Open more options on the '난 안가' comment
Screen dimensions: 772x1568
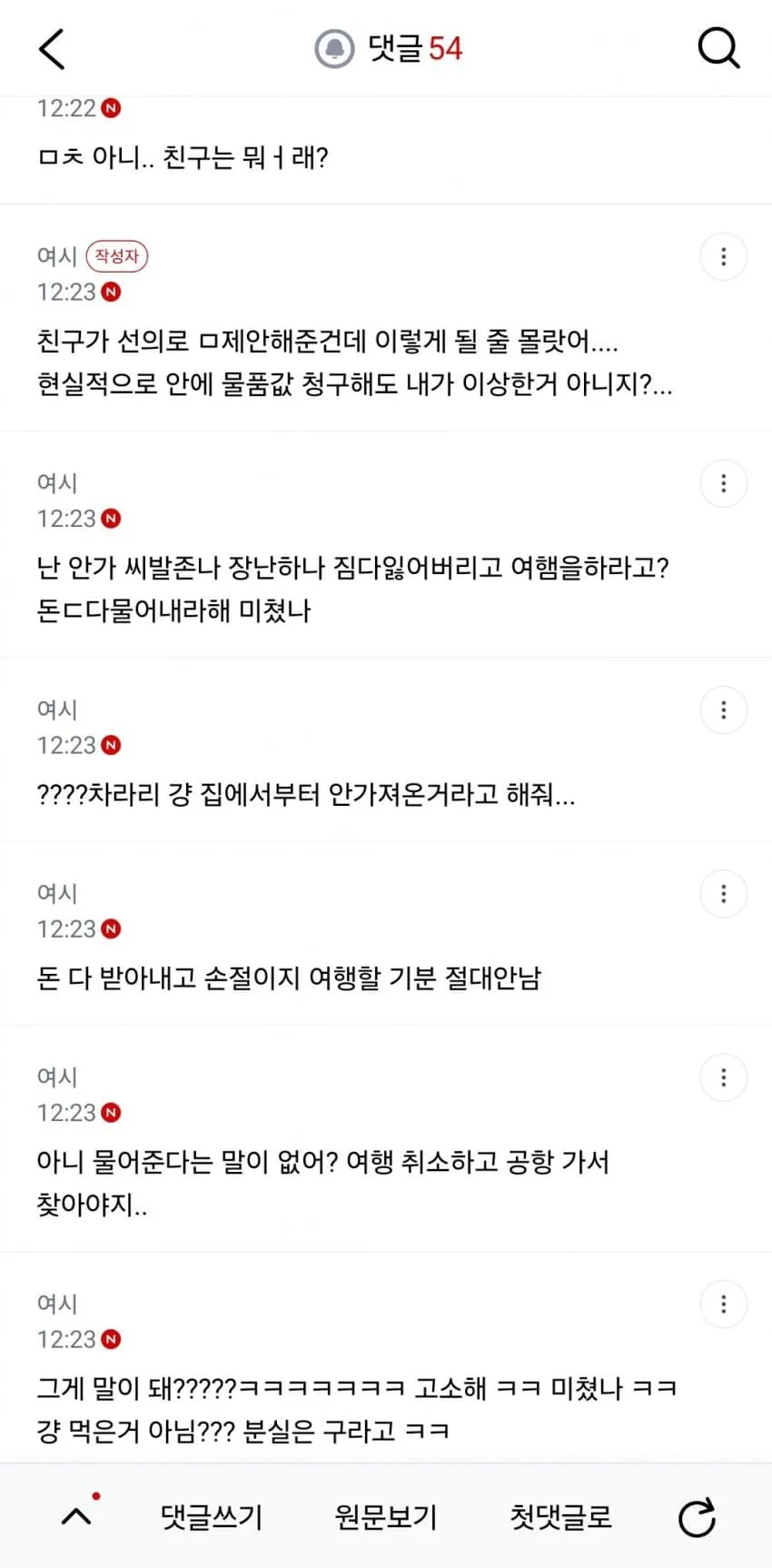pyautogui.click(x=724, y=483)
